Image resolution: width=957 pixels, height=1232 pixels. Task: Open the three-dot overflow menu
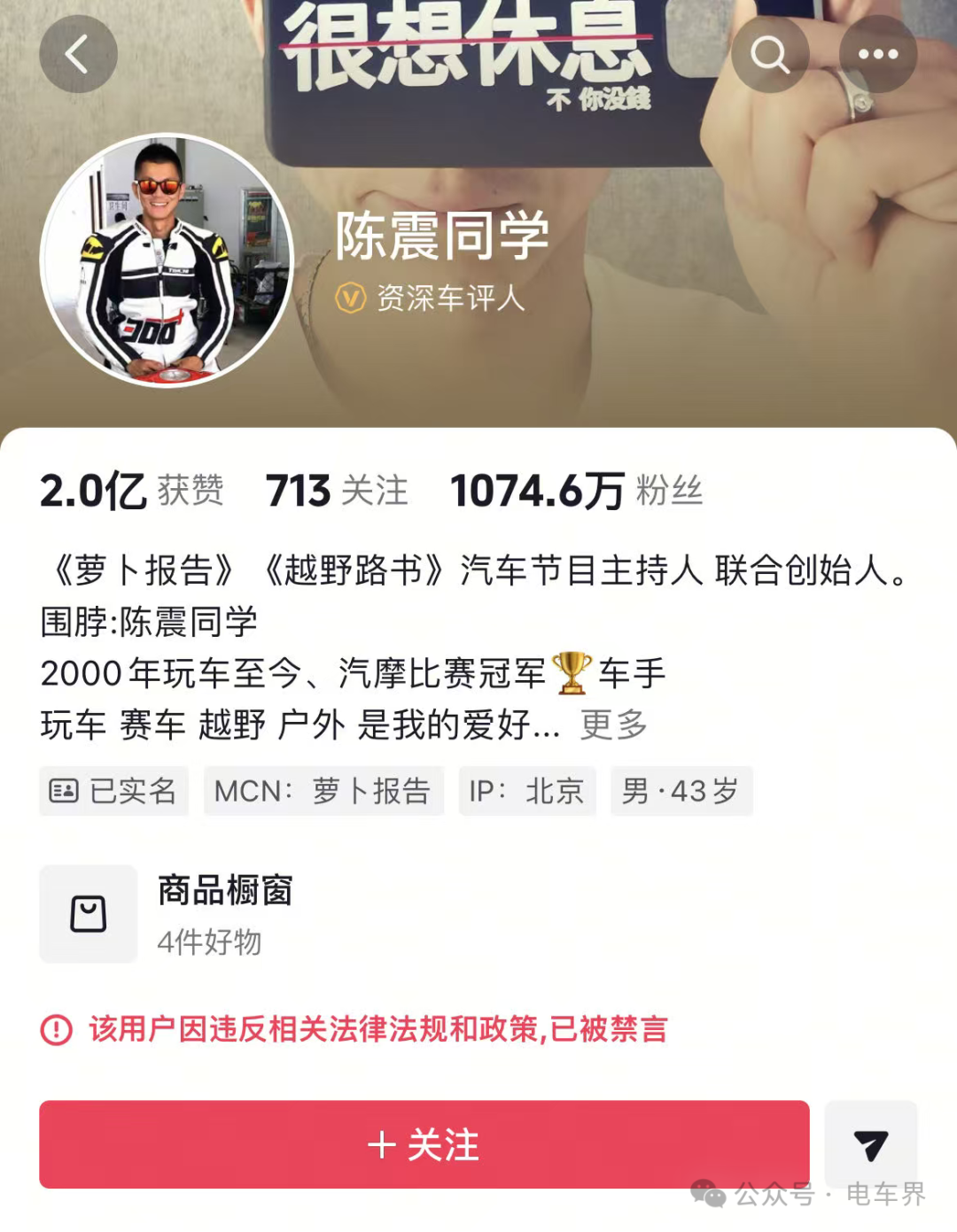[877, 55]
